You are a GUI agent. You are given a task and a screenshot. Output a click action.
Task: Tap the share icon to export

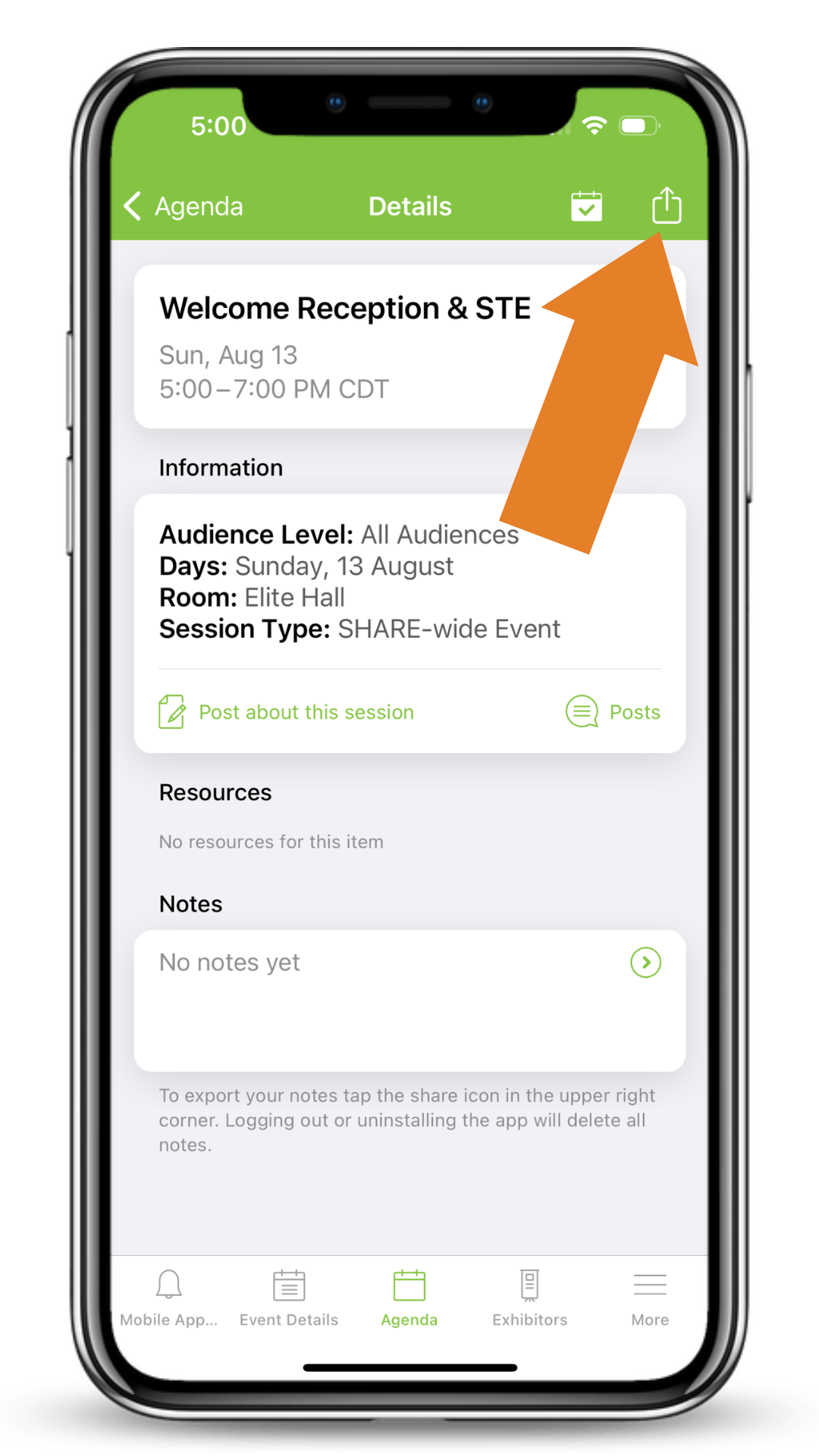coord(667,206)
